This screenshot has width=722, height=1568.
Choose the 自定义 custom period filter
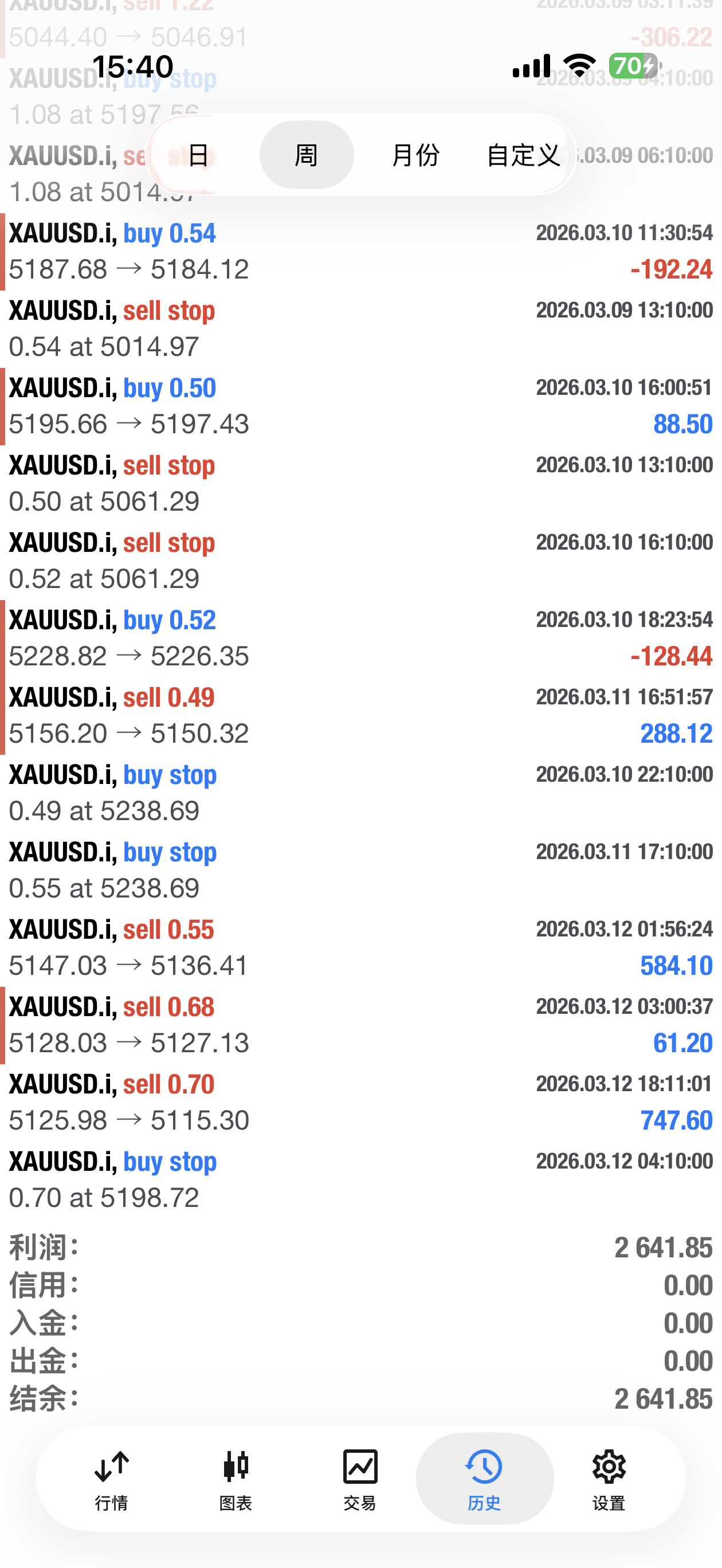point(523,155)
